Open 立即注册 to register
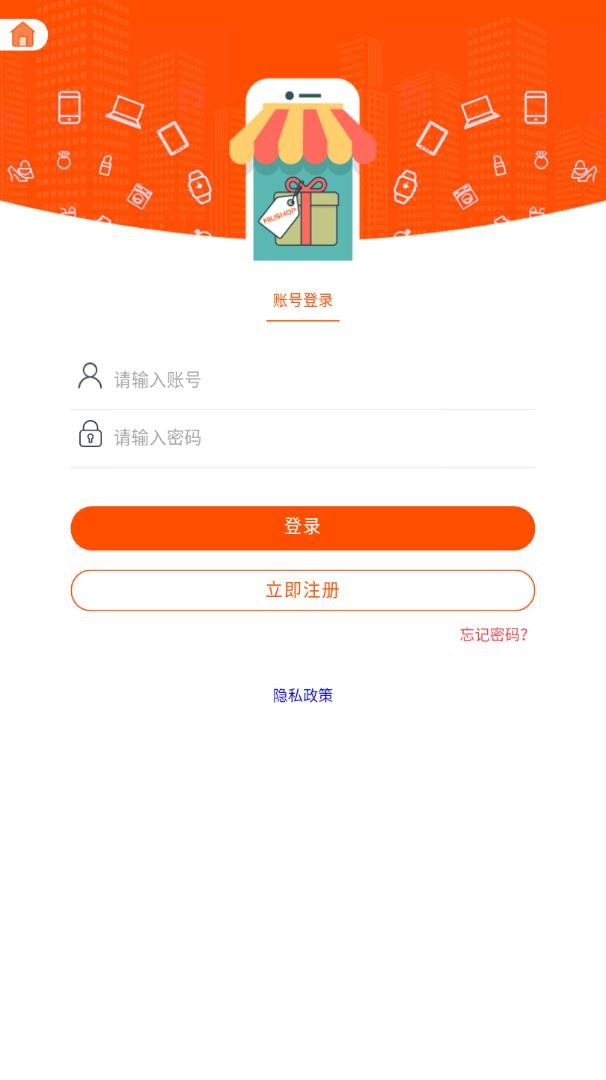This screenshot has height=1080, width=606. point(303,590)
